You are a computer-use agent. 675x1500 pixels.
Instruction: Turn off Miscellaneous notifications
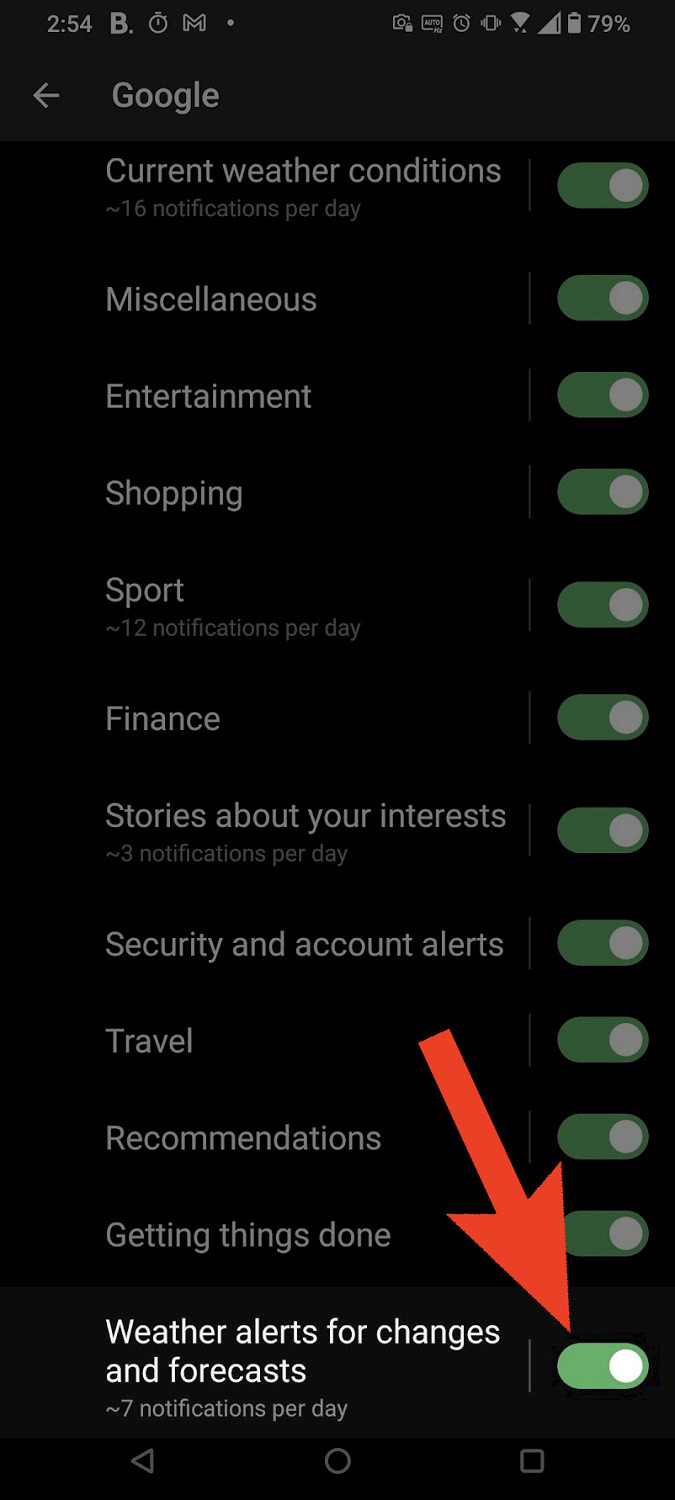602,299
